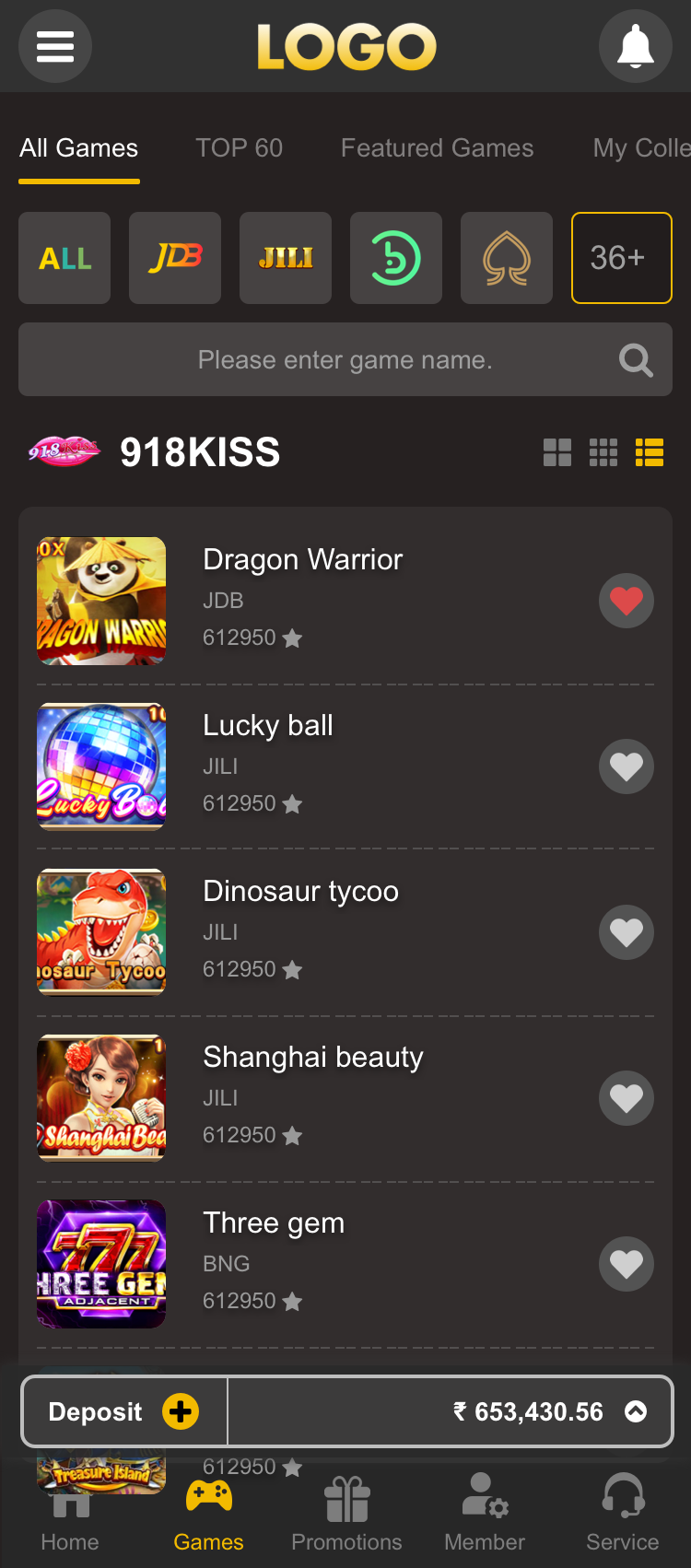Add Lucky ball to favorites

point(627,766)
